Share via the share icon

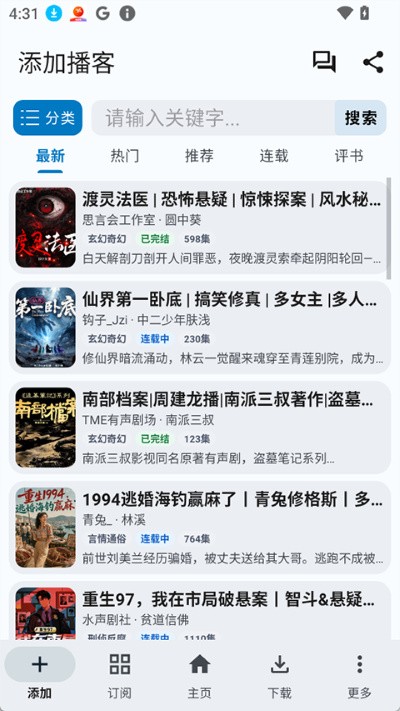tap(374, 62)
